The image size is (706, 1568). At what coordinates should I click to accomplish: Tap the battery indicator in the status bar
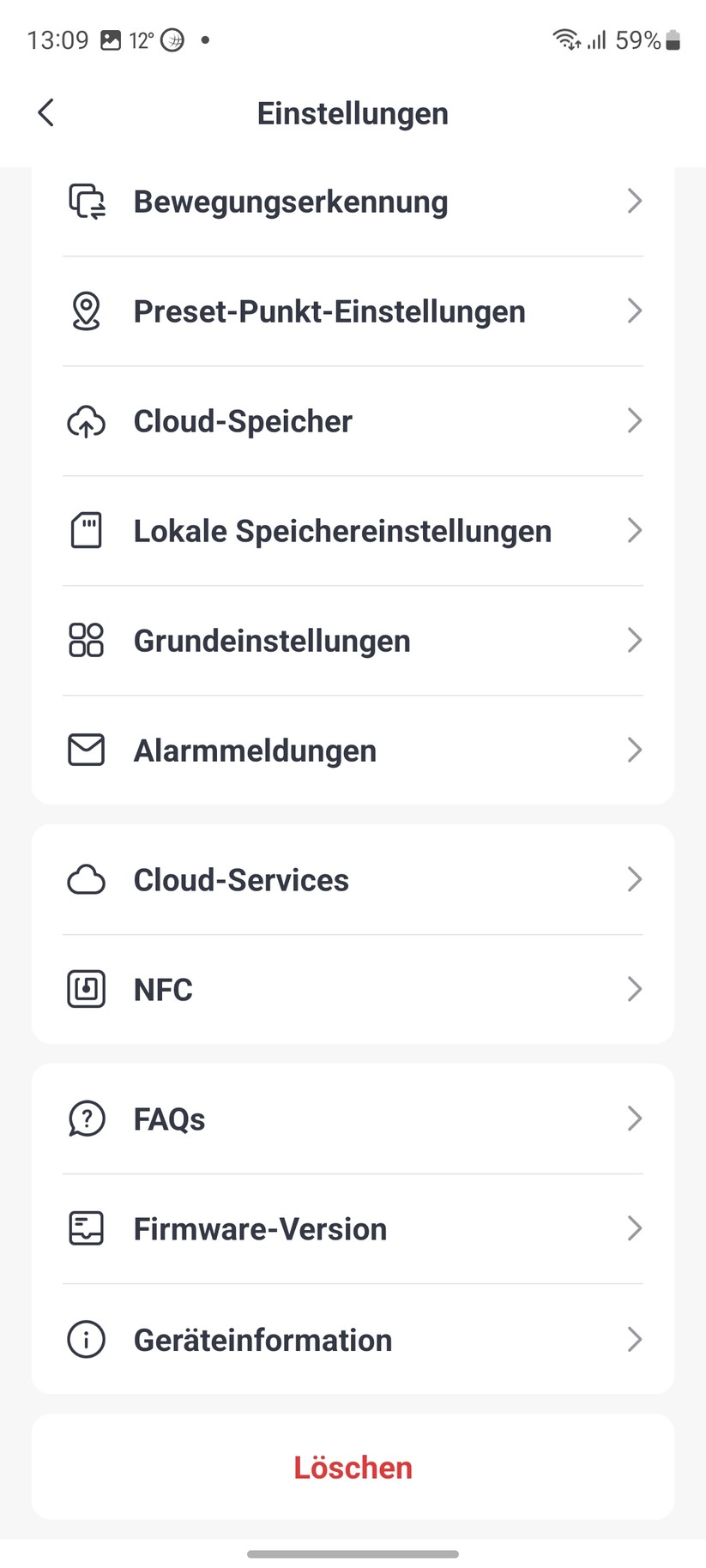pyautogui.click(x=671, y=39)
